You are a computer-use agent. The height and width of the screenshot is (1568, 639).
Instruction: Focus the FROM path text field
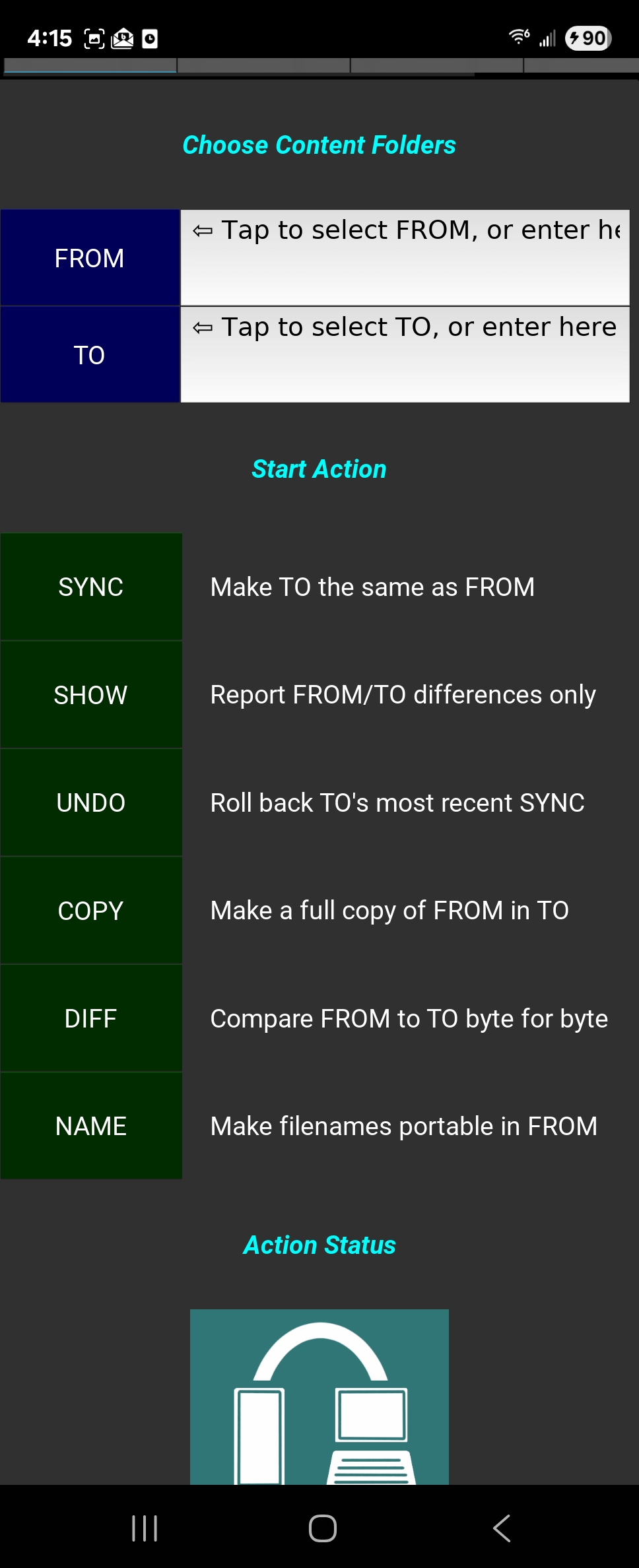tap(405, 258)
